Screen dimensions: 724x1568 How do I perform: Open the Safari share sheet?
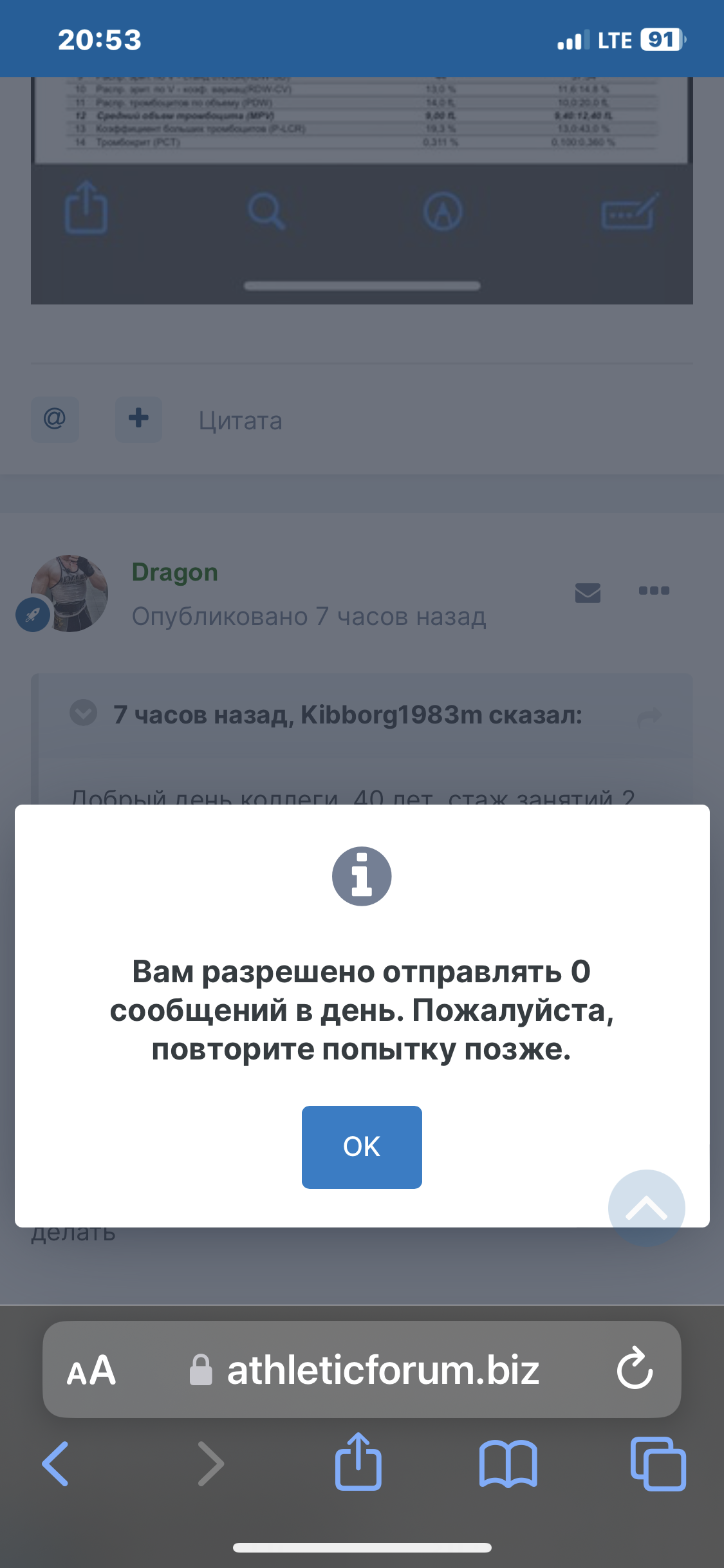tap(358, 1462)
